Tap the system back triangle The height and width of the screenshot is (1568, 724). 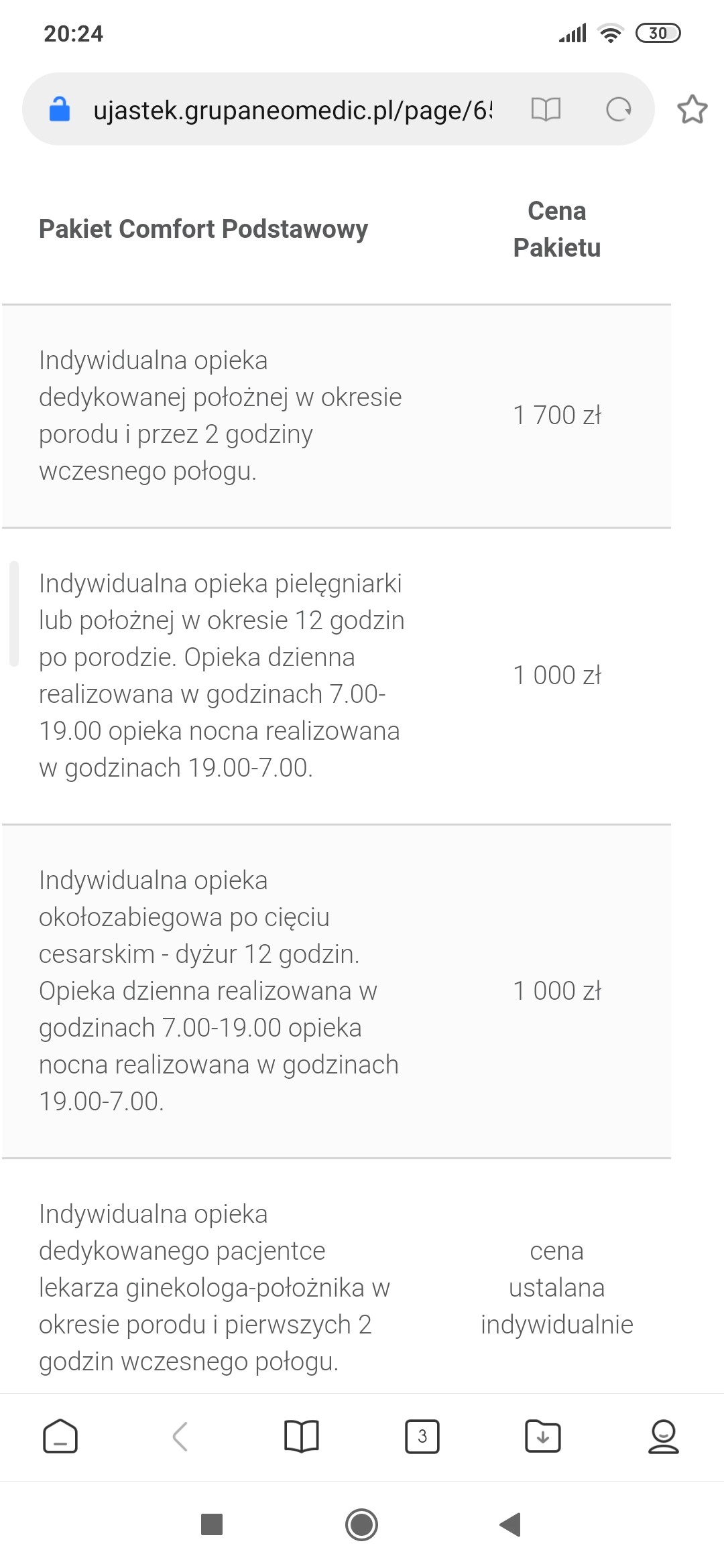511,1524
